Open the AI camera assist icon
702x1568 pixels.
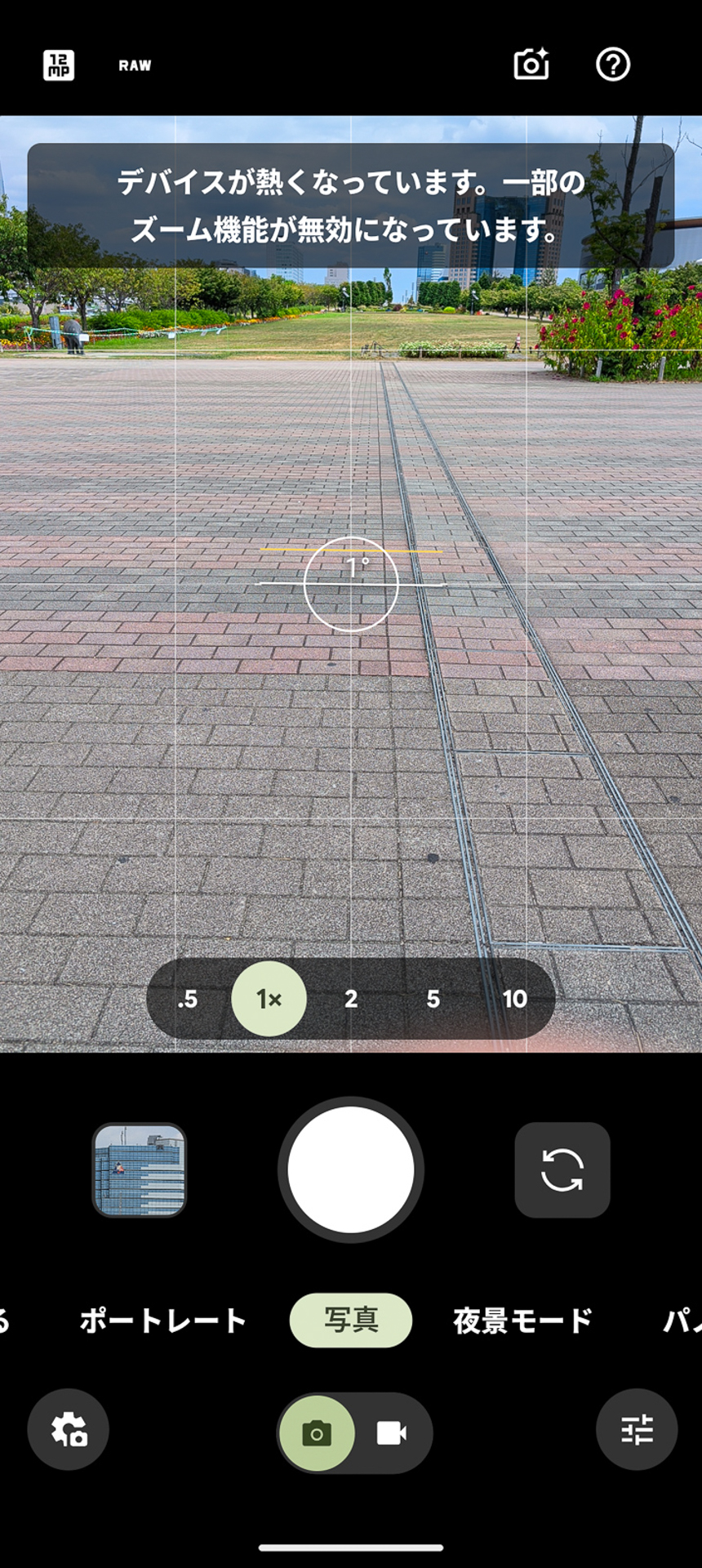[531, 65]
